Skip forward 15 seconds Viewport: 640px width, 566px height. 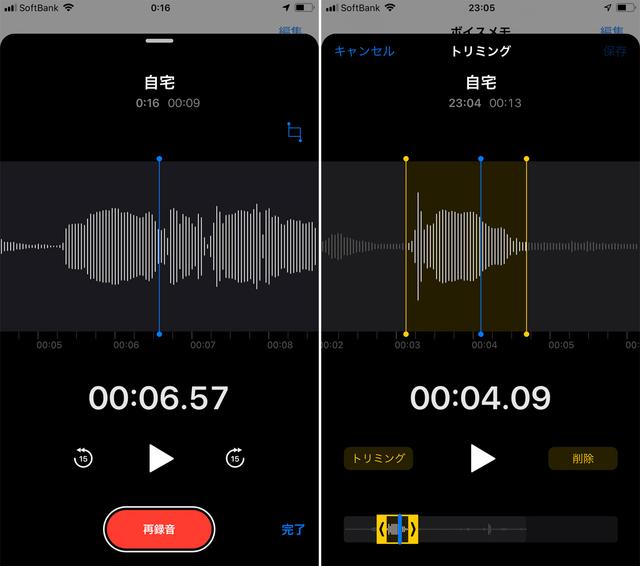pyautogui.click(x=235, y=458)
